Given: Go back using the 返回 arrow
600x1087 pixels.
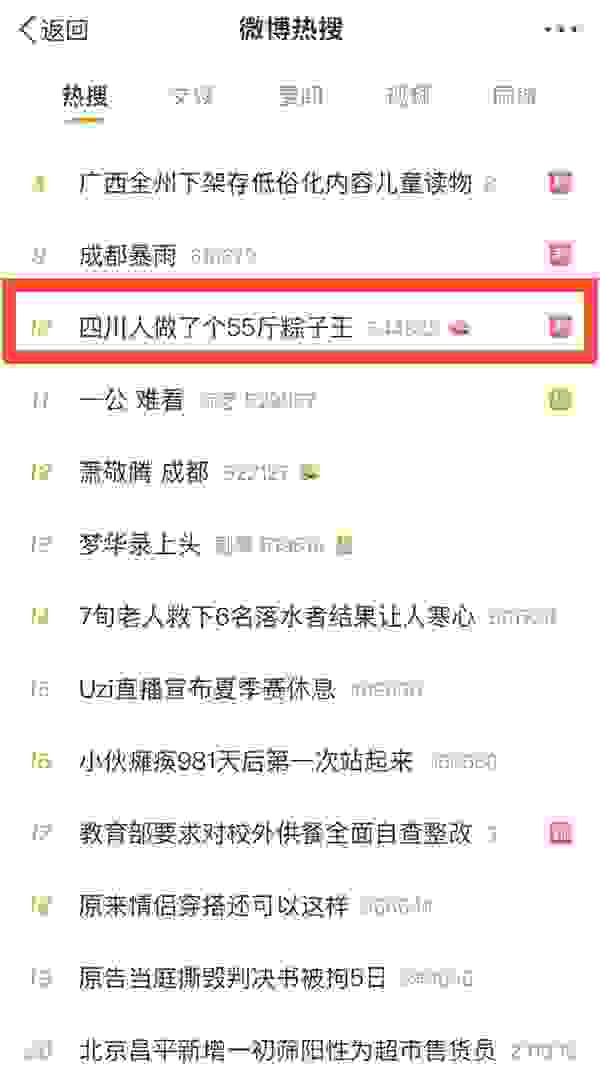Looking at the screenshot, I should (52, 30).
